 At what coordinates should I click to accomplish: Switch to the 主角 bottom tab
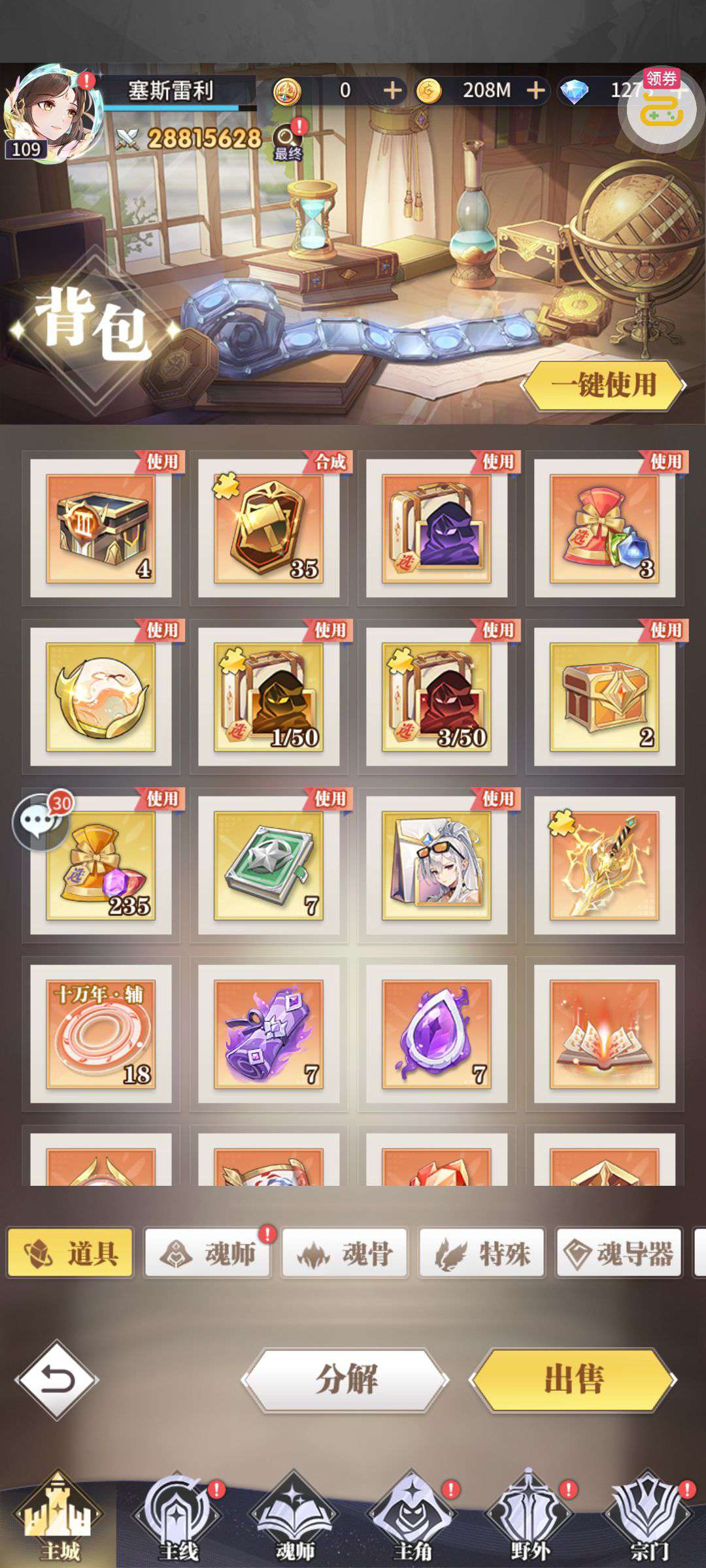(x=412, y=1519)
